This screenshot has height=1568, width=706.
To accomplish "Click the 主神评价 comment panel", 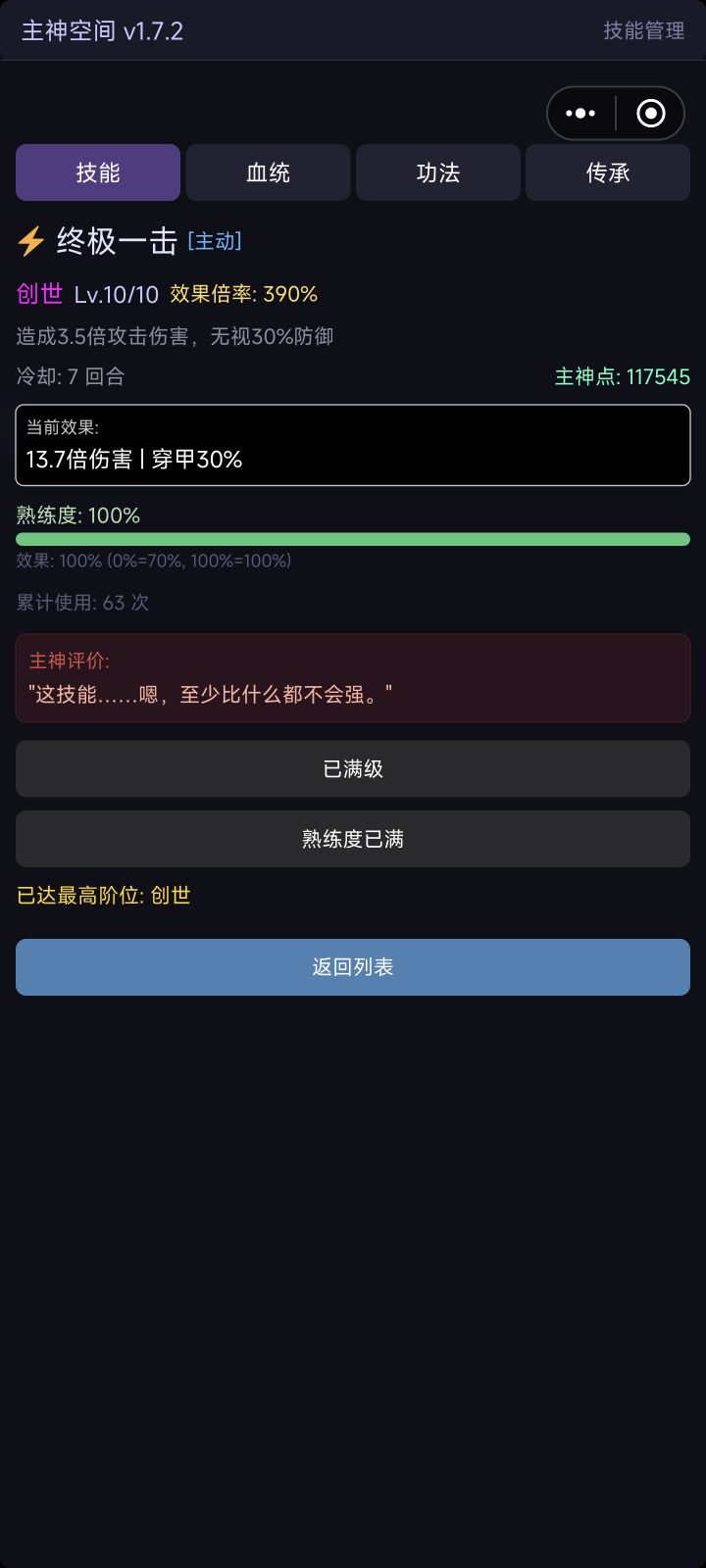I will tap(352, 679).
